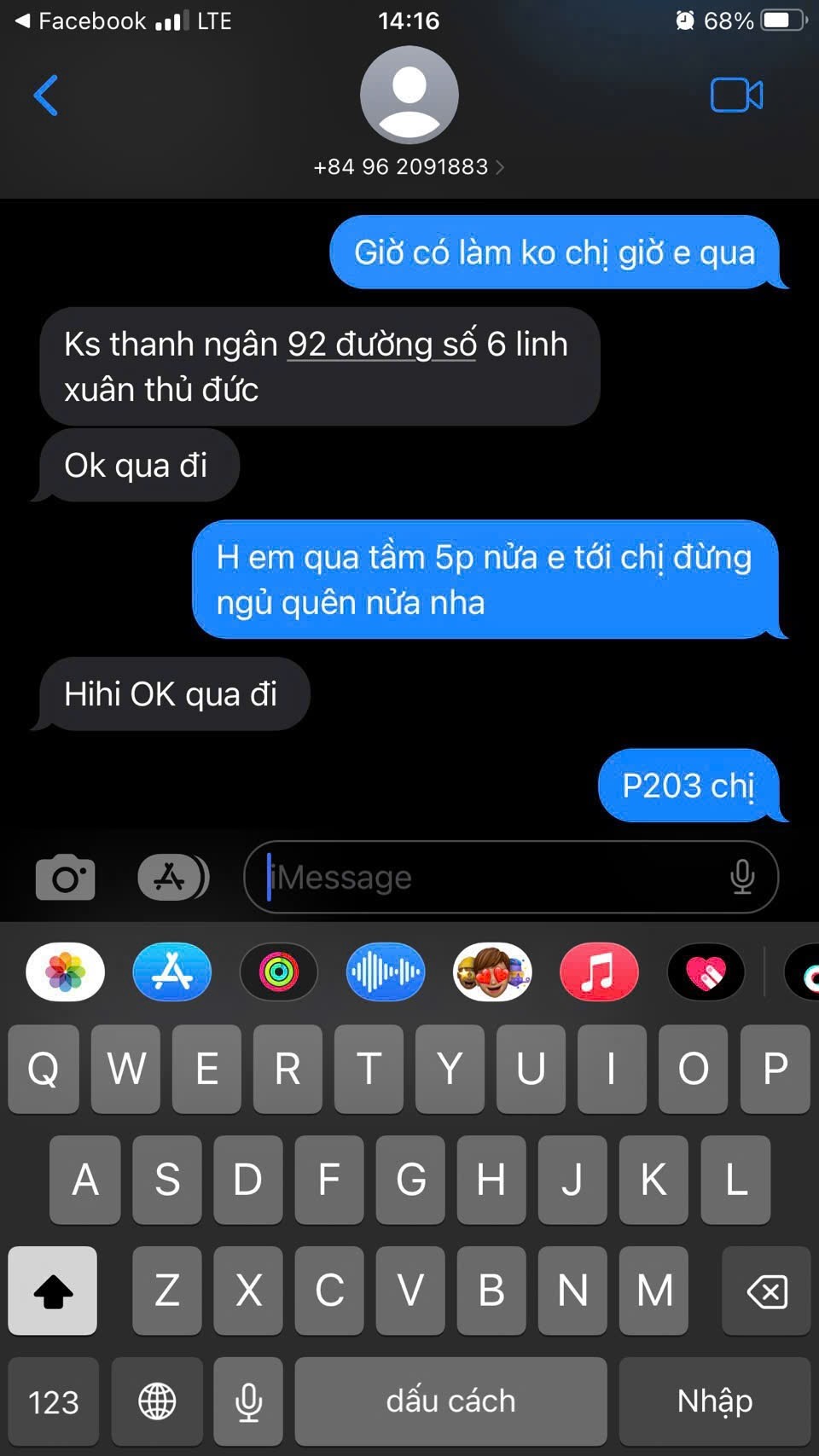Open the App Store iMessage app
This screenshot has height=1456, width=819.
(172, 972)
